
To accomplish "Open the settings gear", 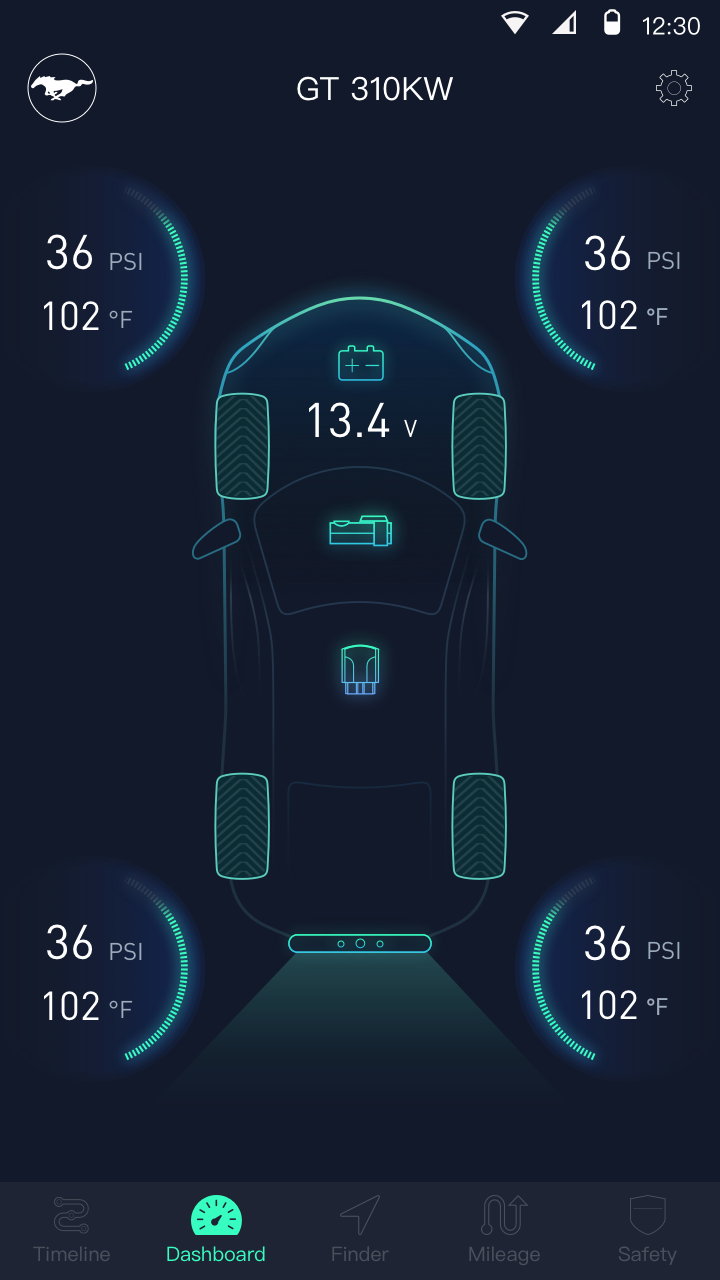I will click(674, 89).
